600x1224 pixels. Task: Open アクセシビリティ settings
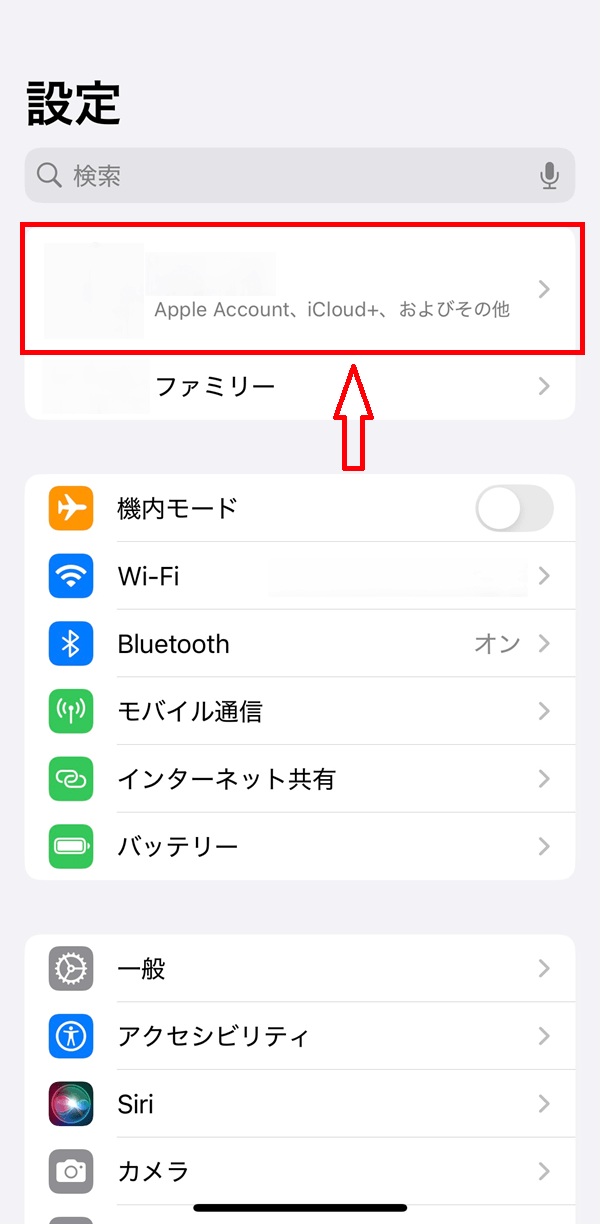(x=300, y=1036)
